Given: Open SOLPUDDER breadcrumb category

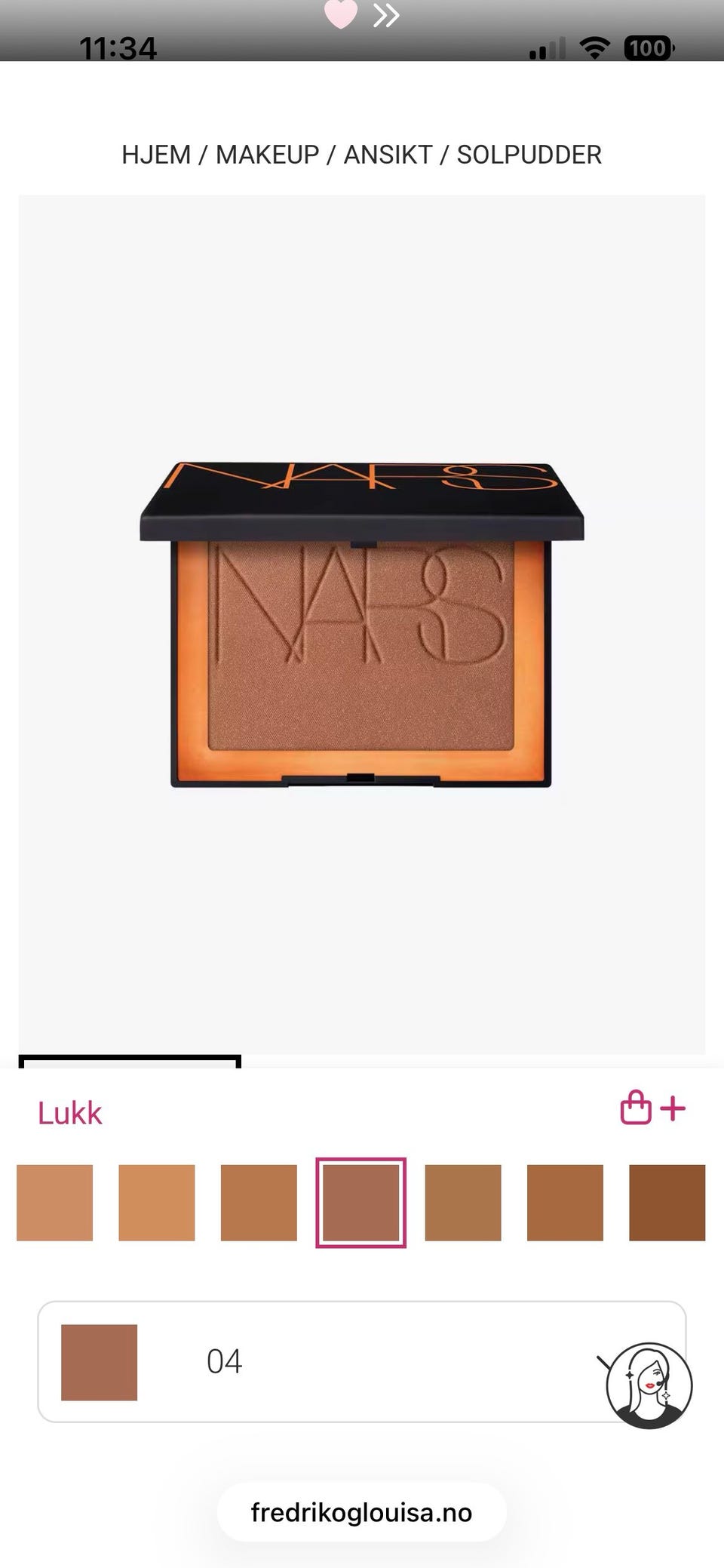Looking at the screenshot, I should click(x=529, y=155).
